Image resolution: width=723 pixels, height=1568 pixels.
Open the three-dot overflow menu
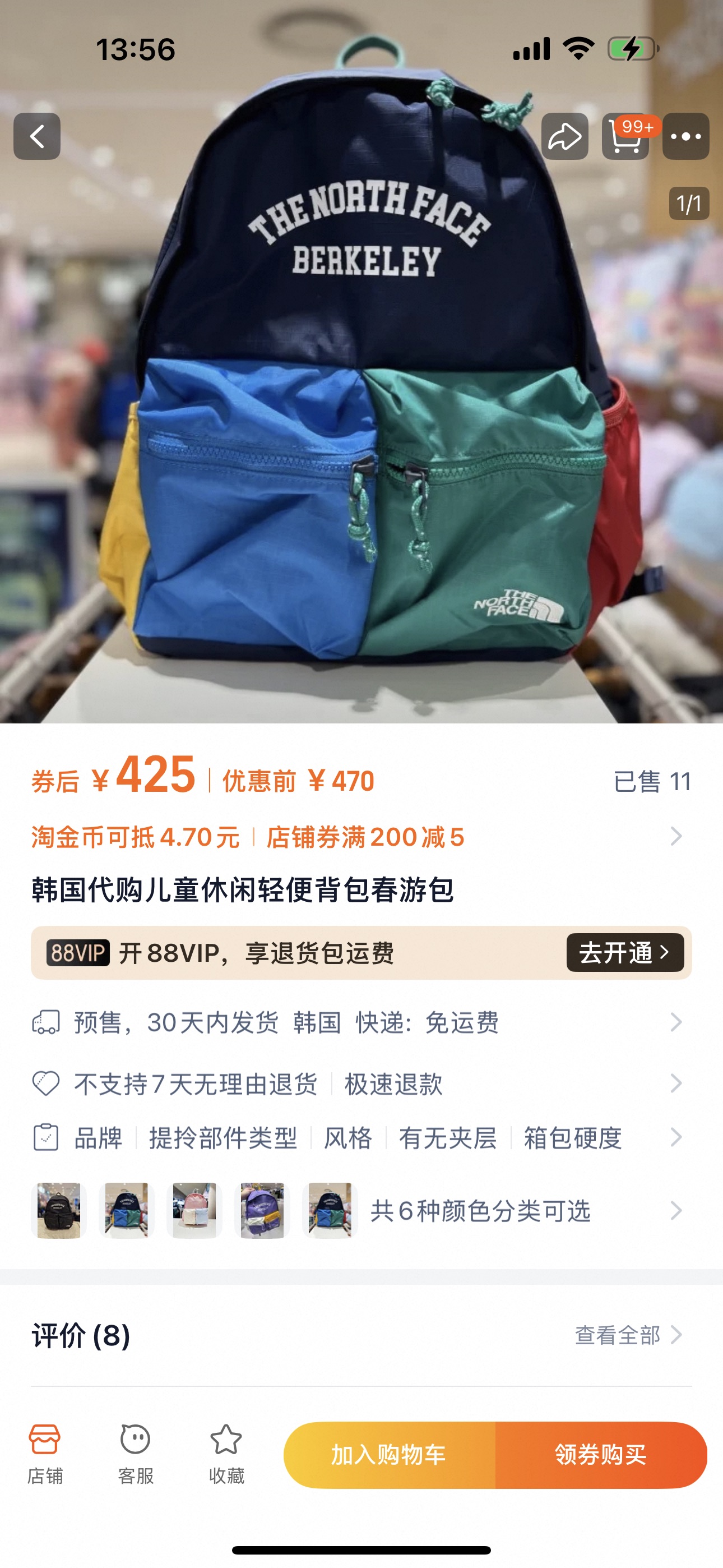[x=685, y=136]
